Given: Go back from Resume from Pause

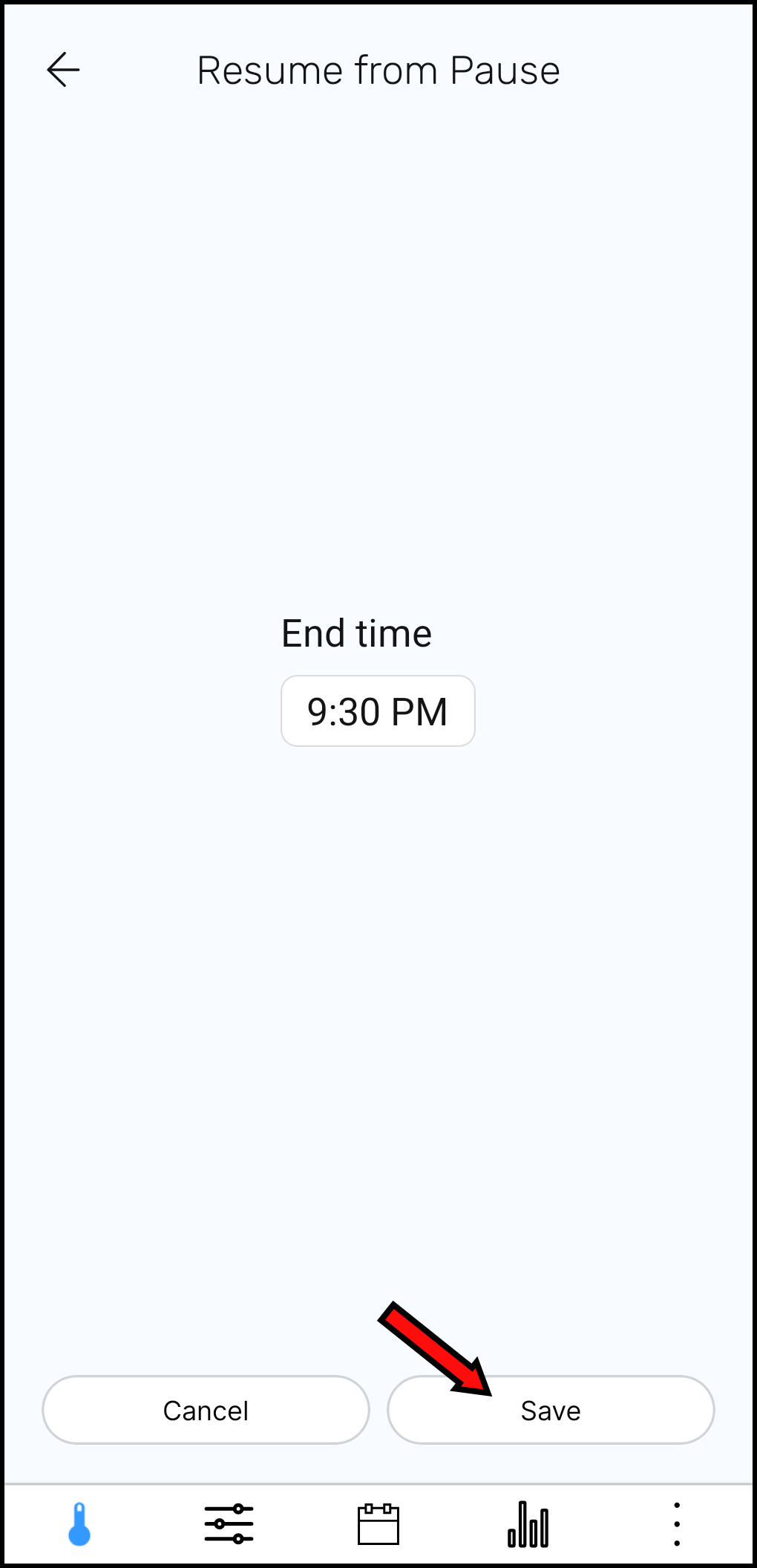Looking at the screenshot, I should pos(63,71).
